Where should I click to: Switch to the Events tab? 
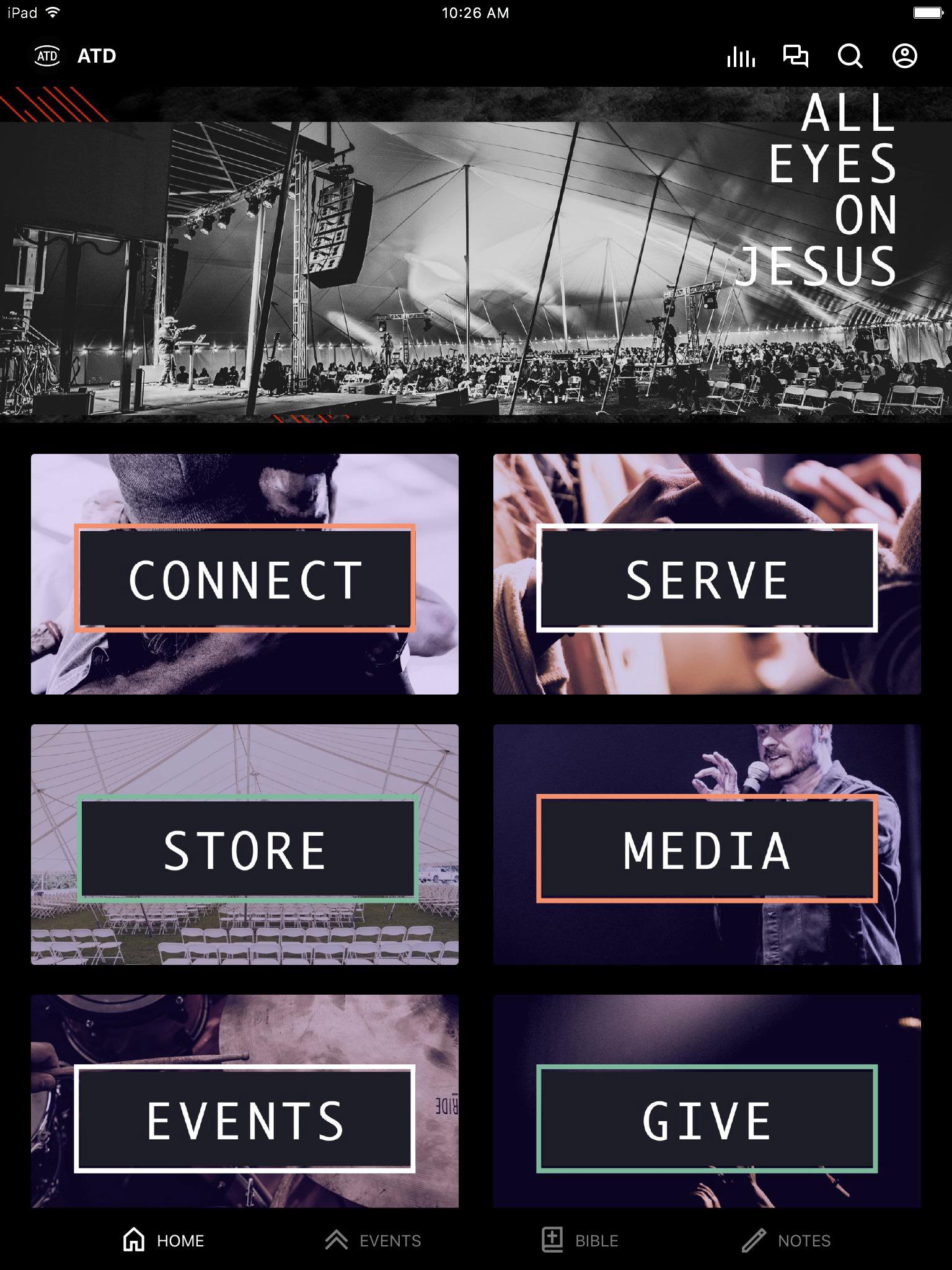[373, 1240]
